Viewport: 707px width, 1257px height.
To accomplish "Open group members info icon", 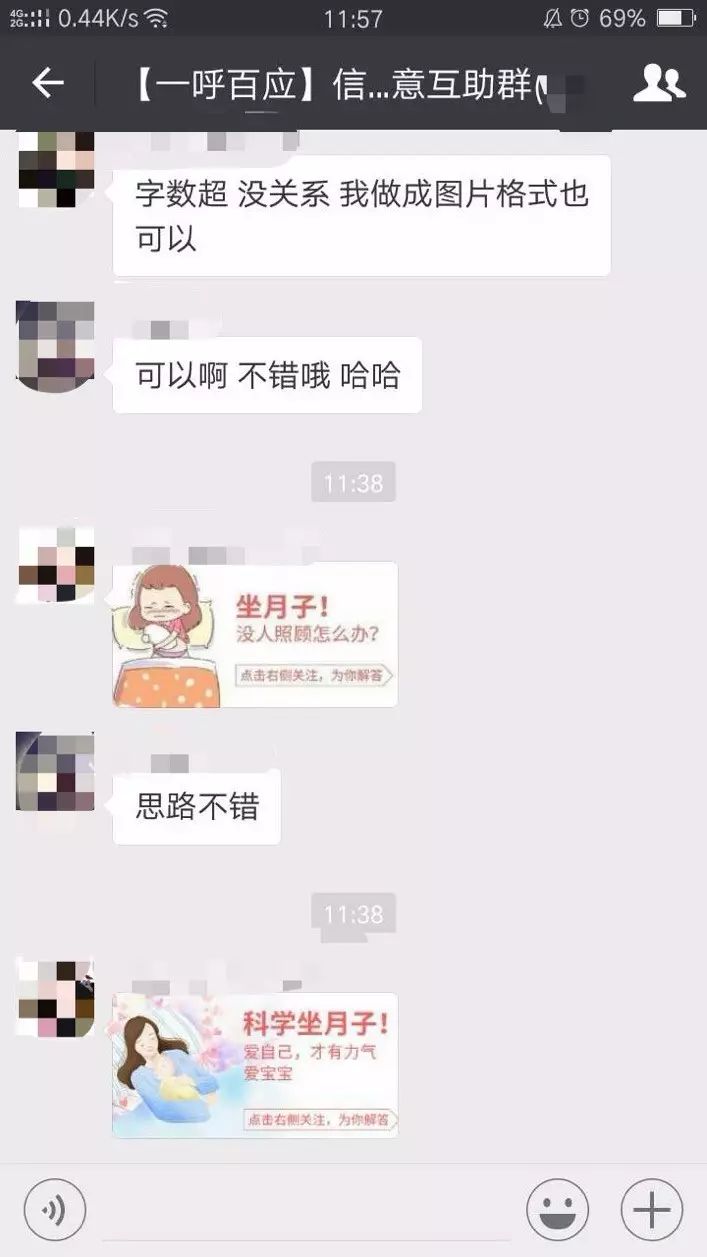I will coord(659,84).
